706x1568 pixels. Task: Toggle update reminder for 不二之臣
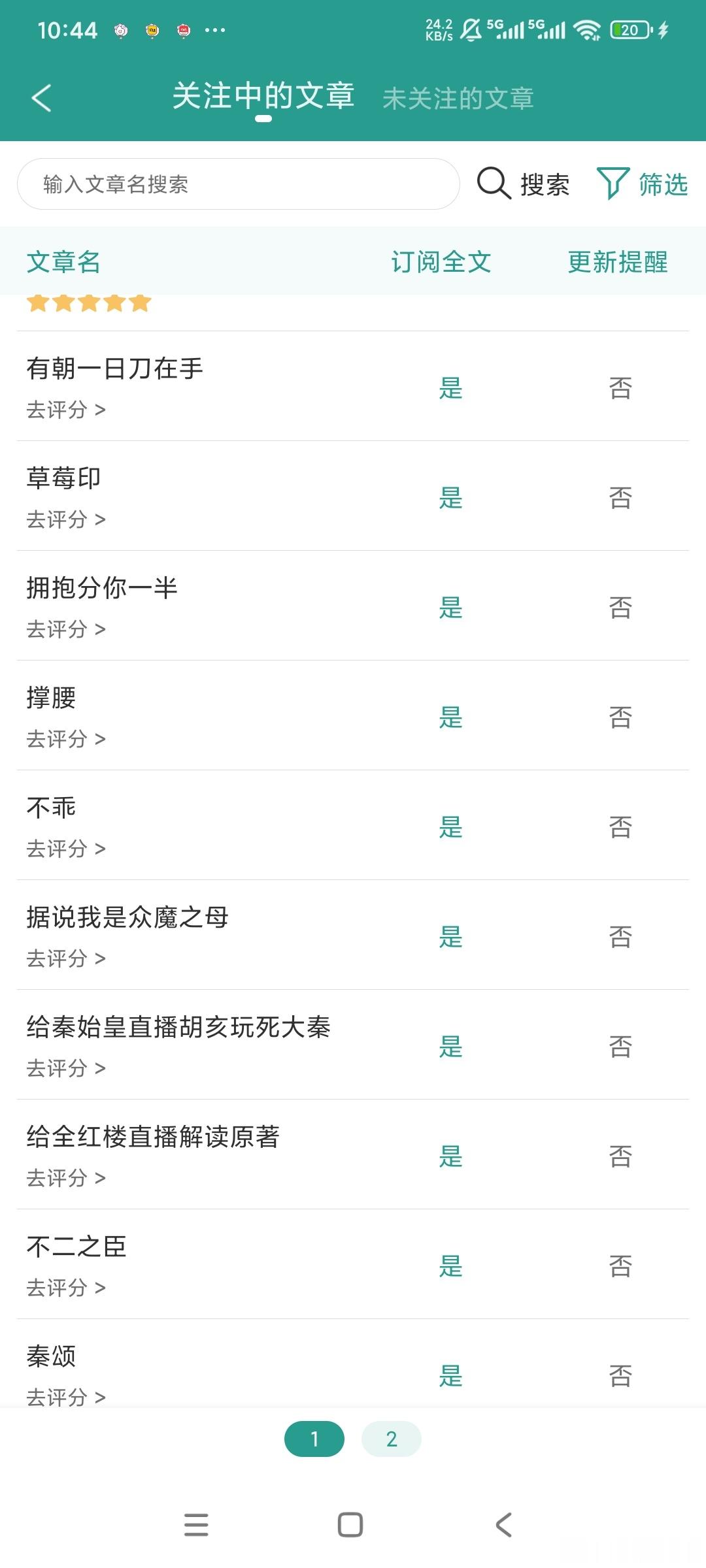coord(620,1266)
